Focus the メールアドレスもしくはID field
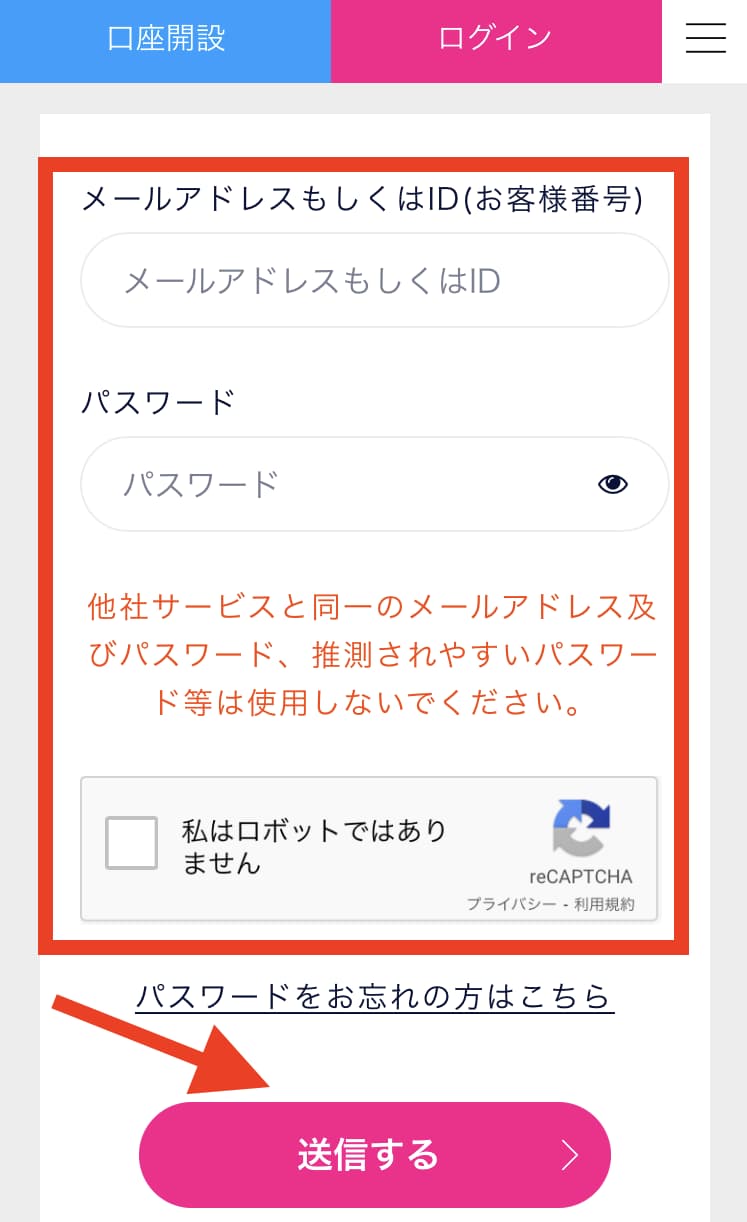Viewport: 747px width, 1222px height. point(374,281)
